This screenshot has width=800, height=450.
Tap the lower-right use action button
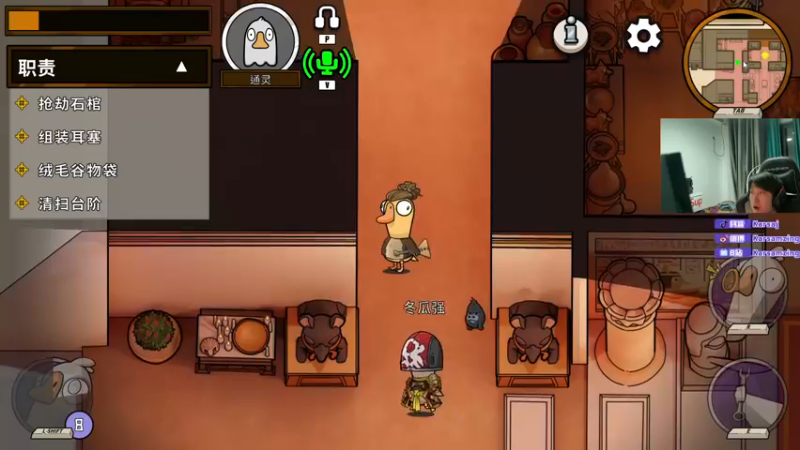[x=748, y=395]
